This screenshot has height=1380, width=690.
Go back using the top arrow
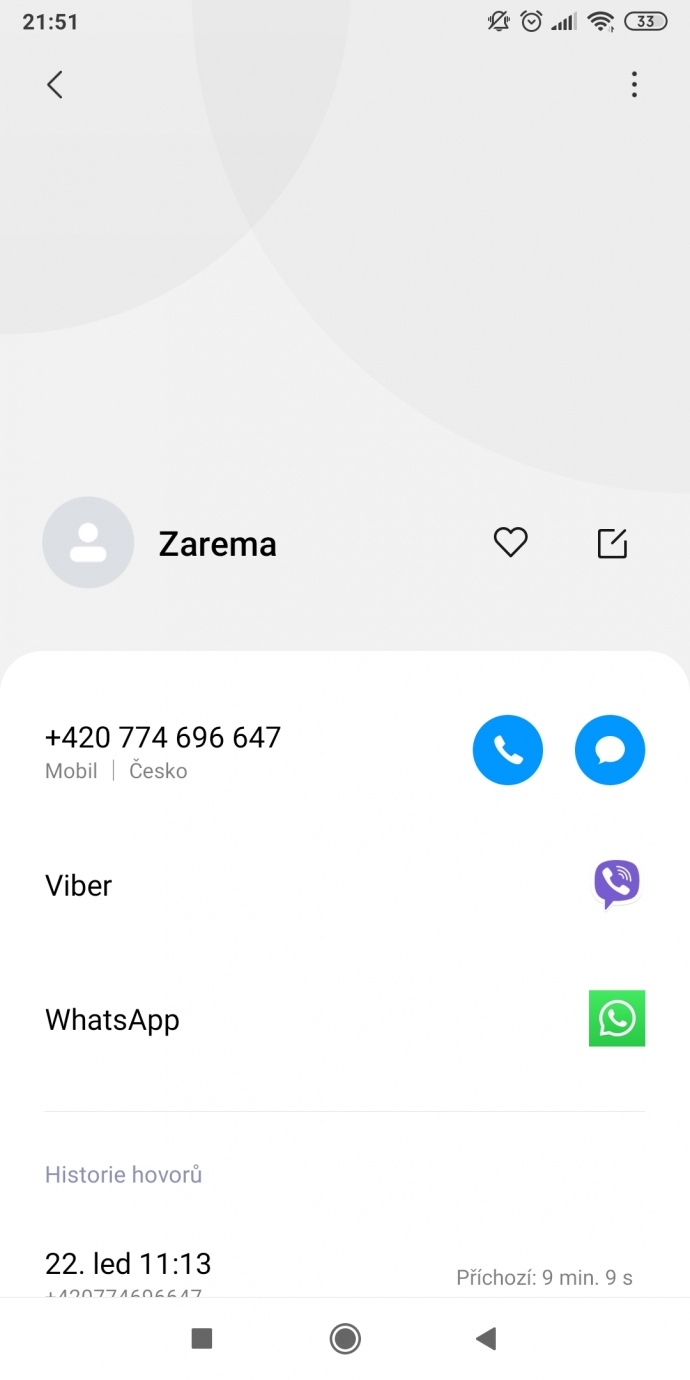[55, 85]
